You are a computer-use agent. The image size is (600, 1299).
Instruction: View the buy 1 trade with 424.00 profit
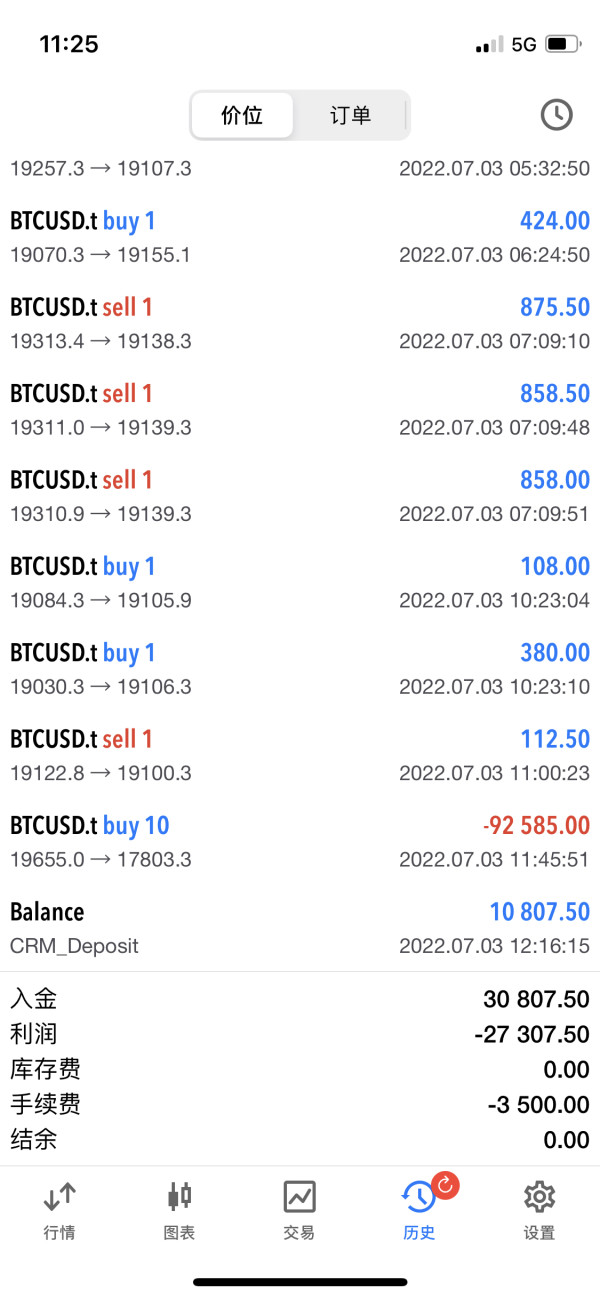[x=300, y=237]
